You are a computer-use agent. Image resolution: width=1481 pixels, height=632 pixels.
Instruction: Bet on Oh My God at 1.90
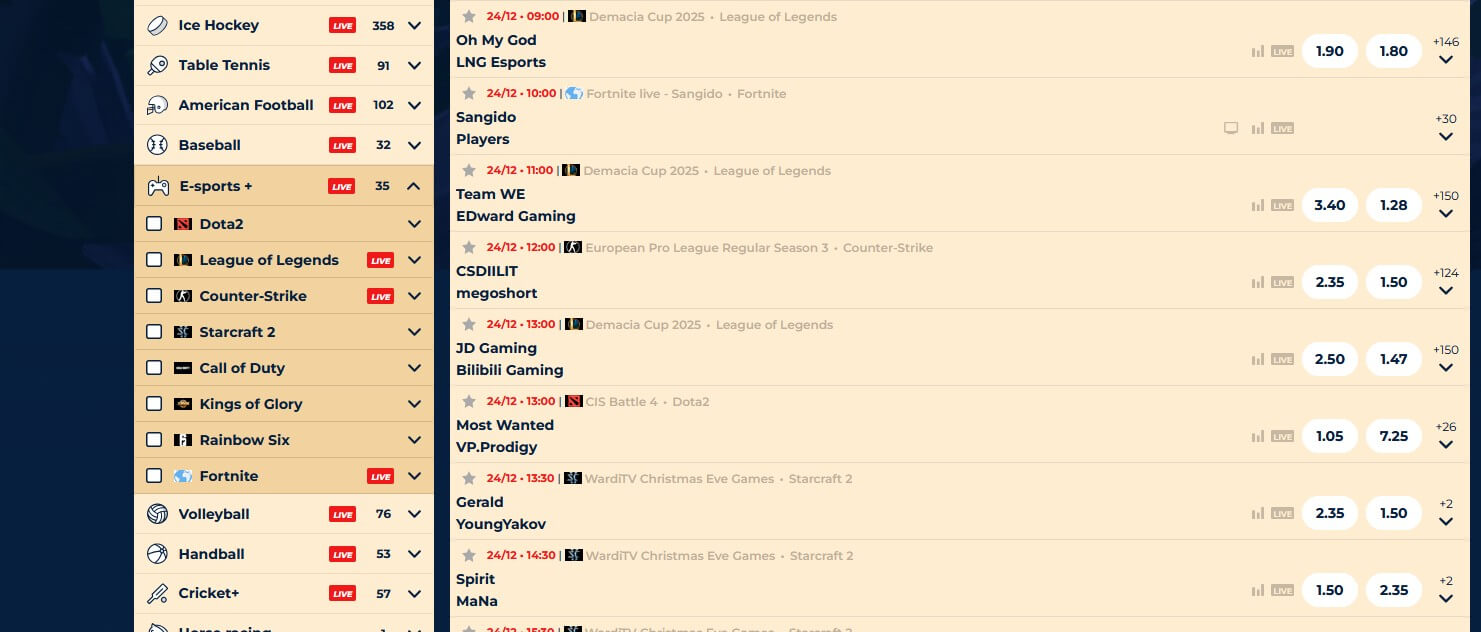pyautogui.click(x=1329, y=51)
